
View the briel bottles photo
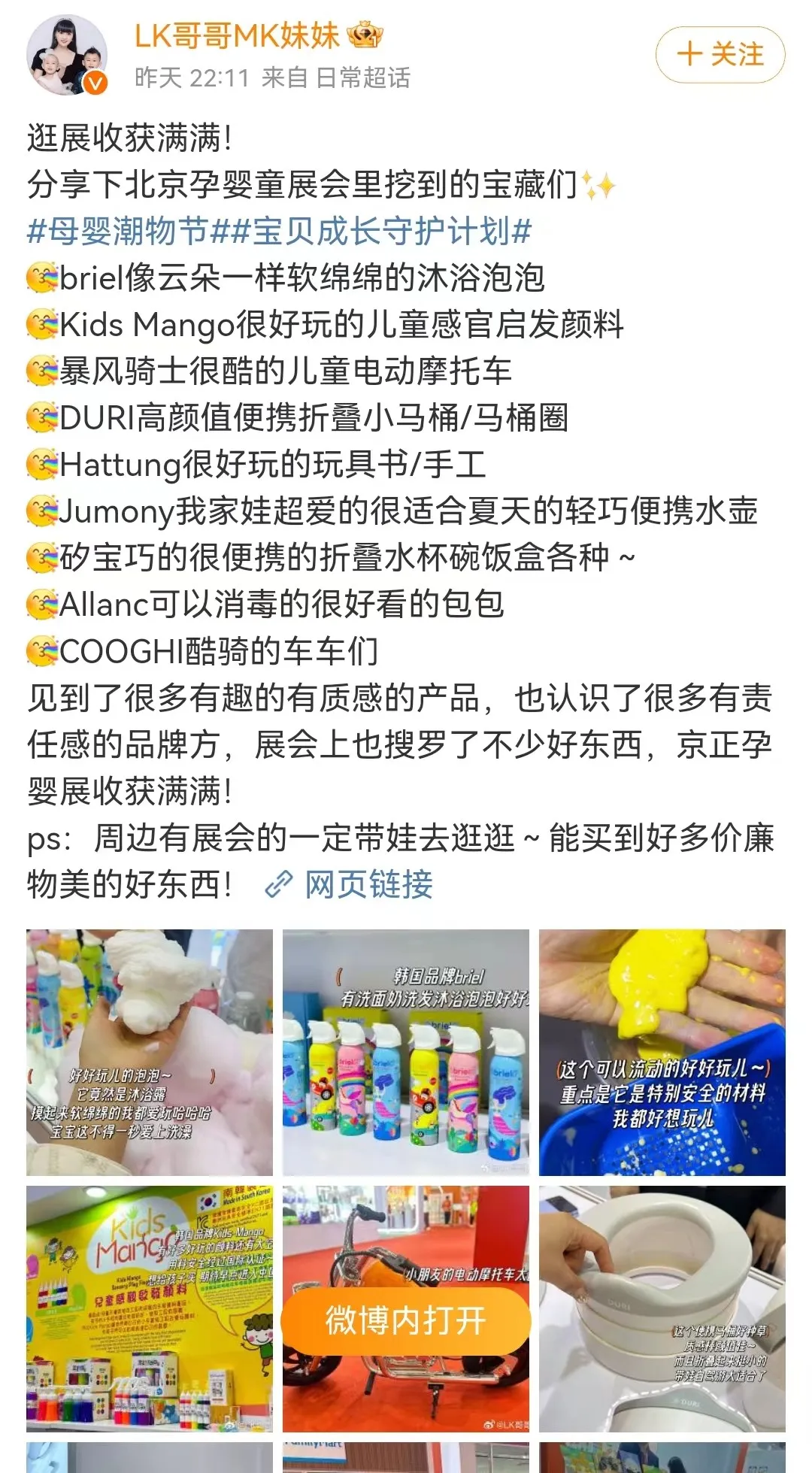(405, 1052)
